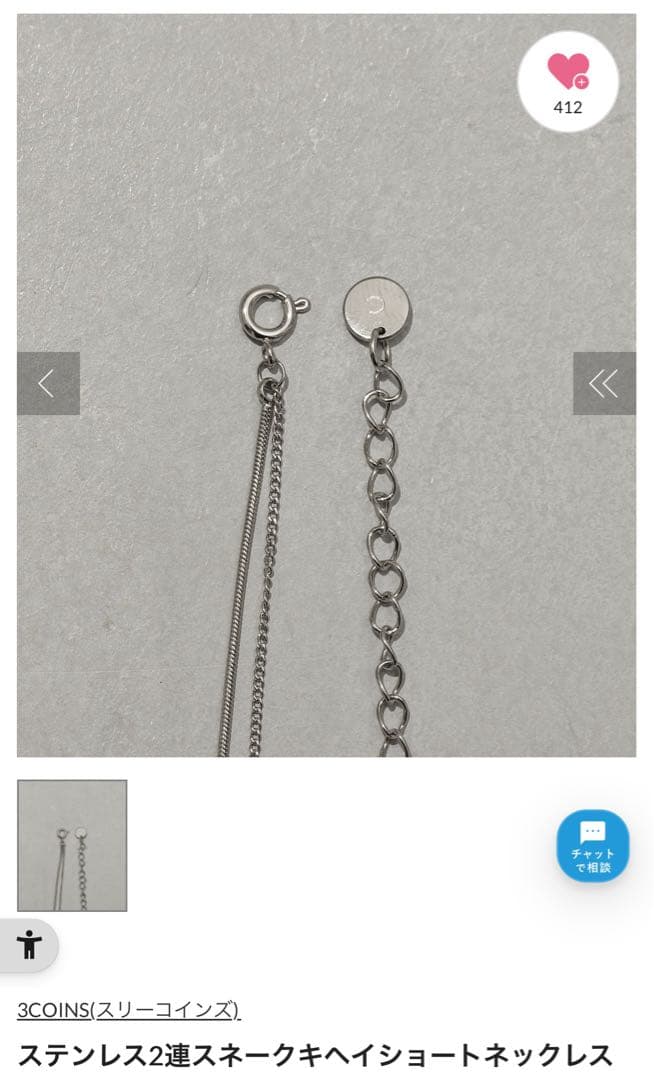Go to the previous product image
The width and height of the screenshot is (654, 1080).
(x=48, y=383)
